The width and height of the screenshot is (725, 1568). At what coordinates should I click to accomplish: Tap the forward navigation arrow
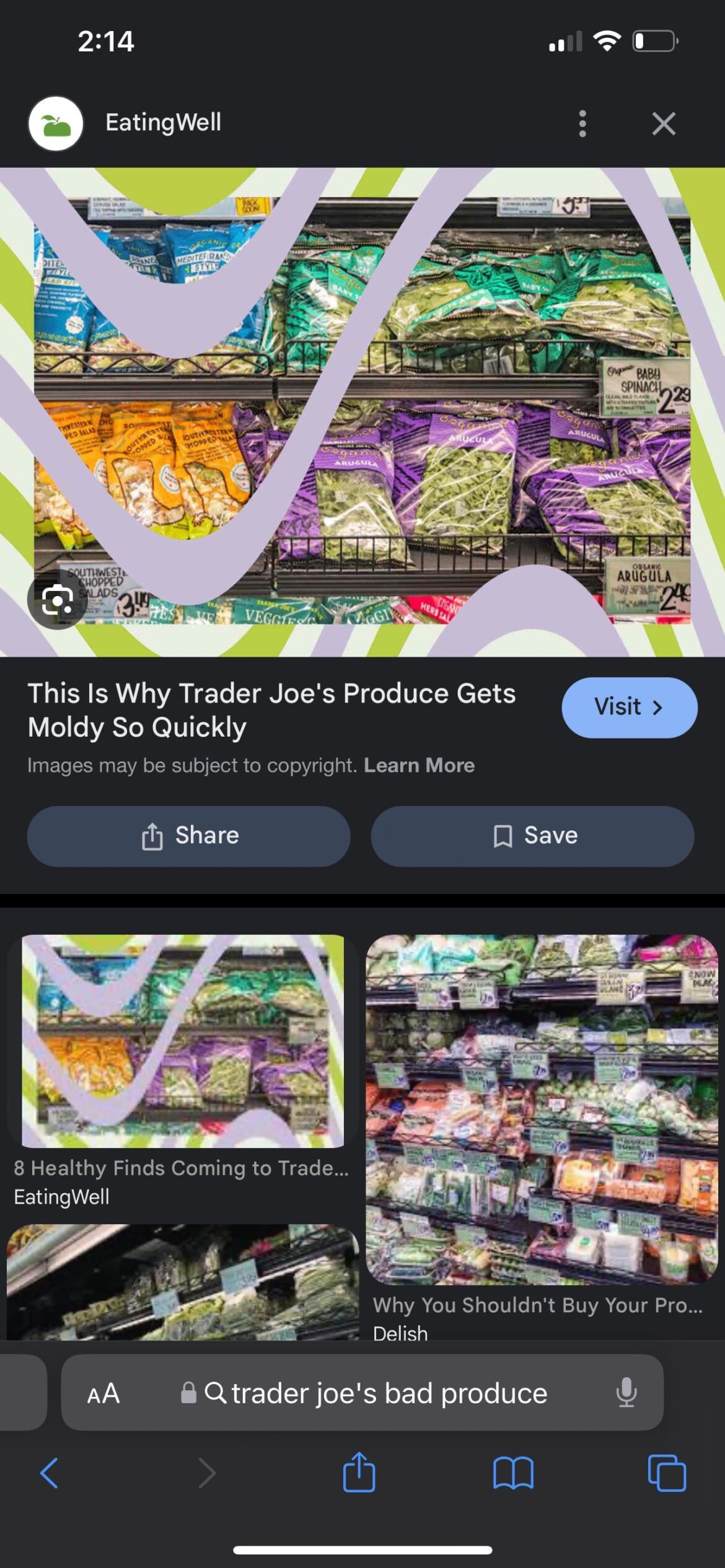[x=207, y=1473]
